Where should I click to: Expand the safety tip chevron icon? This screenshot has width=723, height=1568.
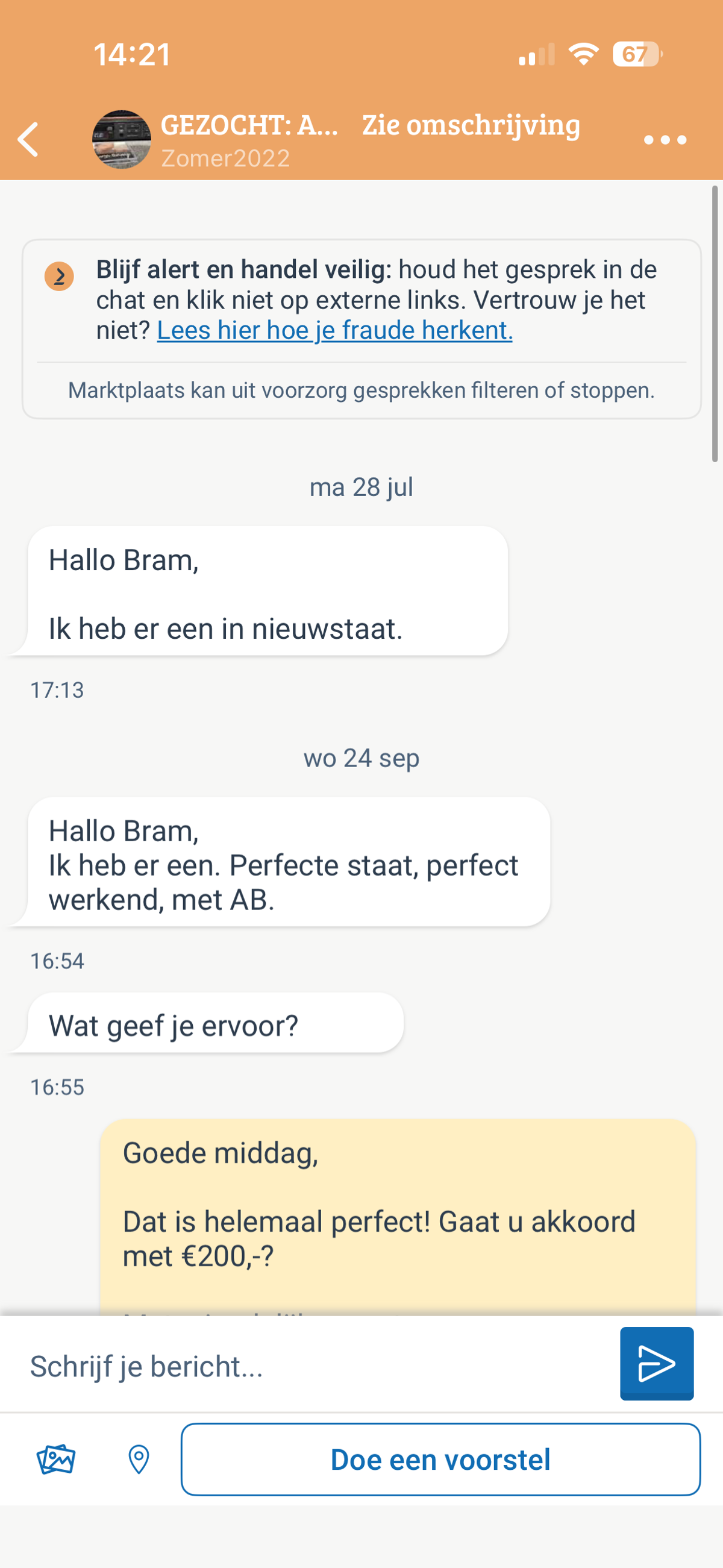coord(59,277)
